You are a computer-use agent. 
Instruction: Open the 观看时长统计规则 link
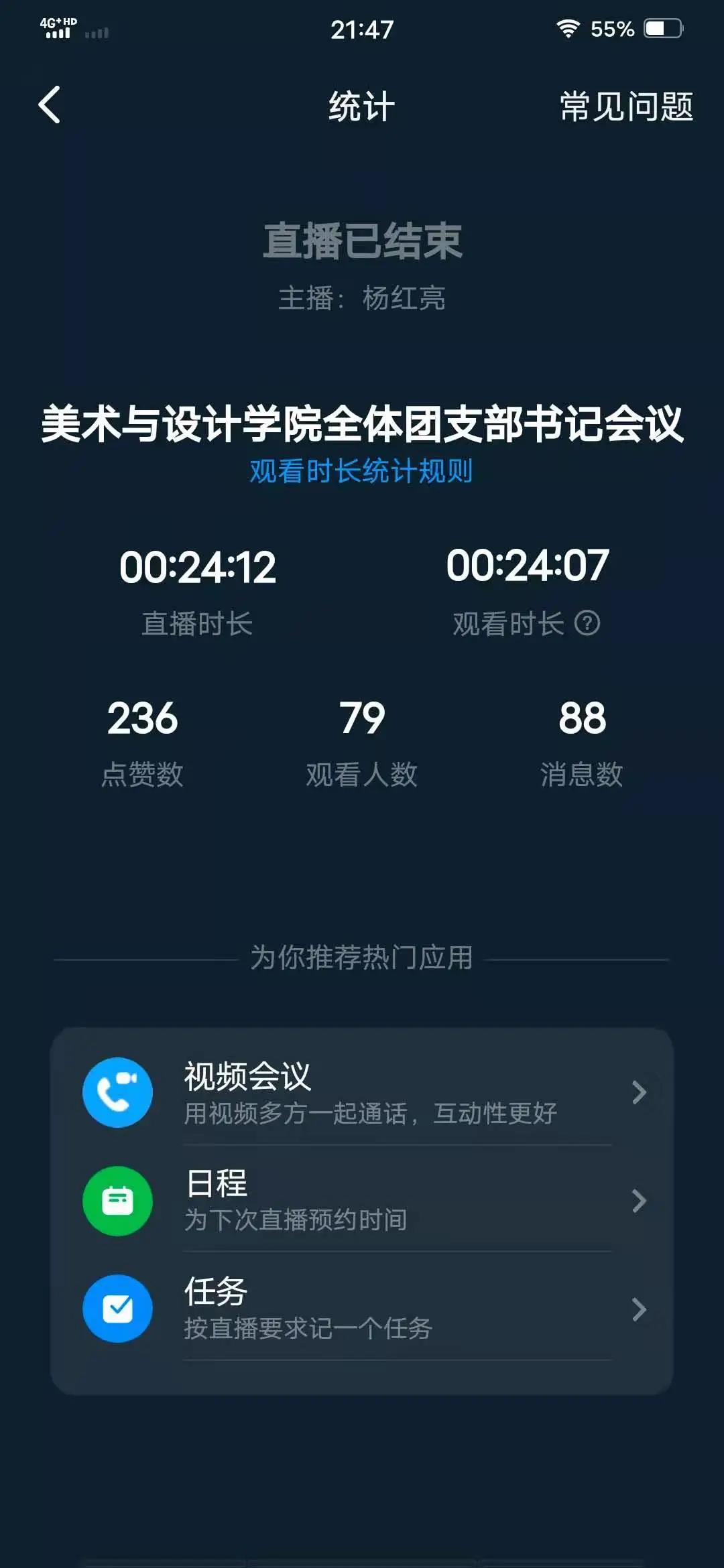[x=361, y=471]
